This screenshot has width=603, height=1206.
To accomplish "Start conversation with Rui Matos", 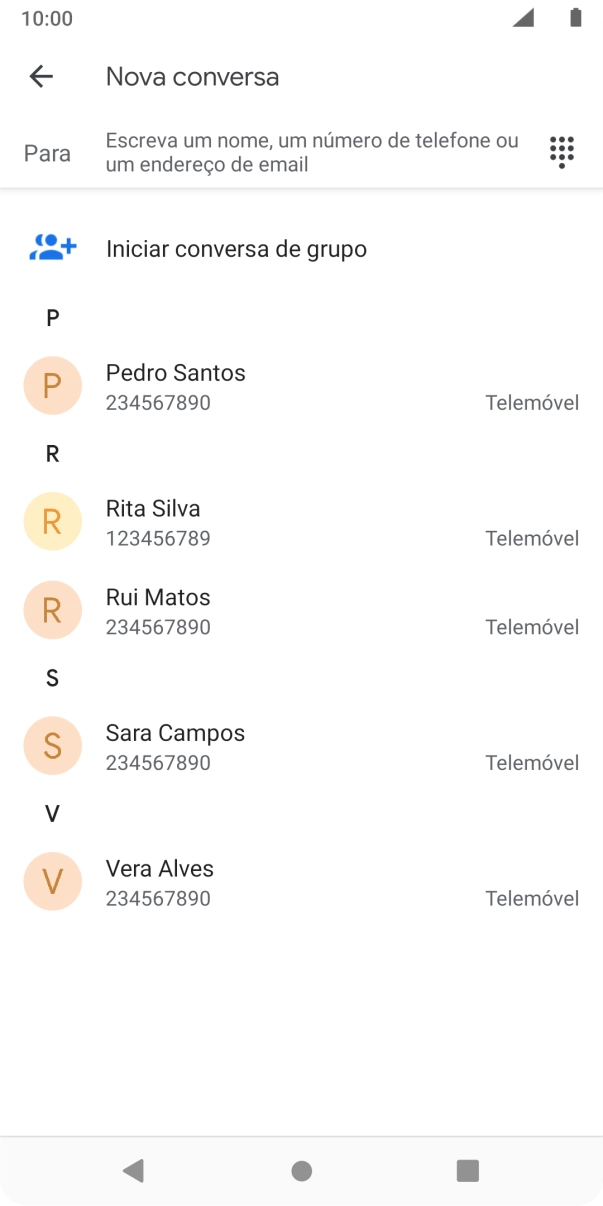I will 300,611.
